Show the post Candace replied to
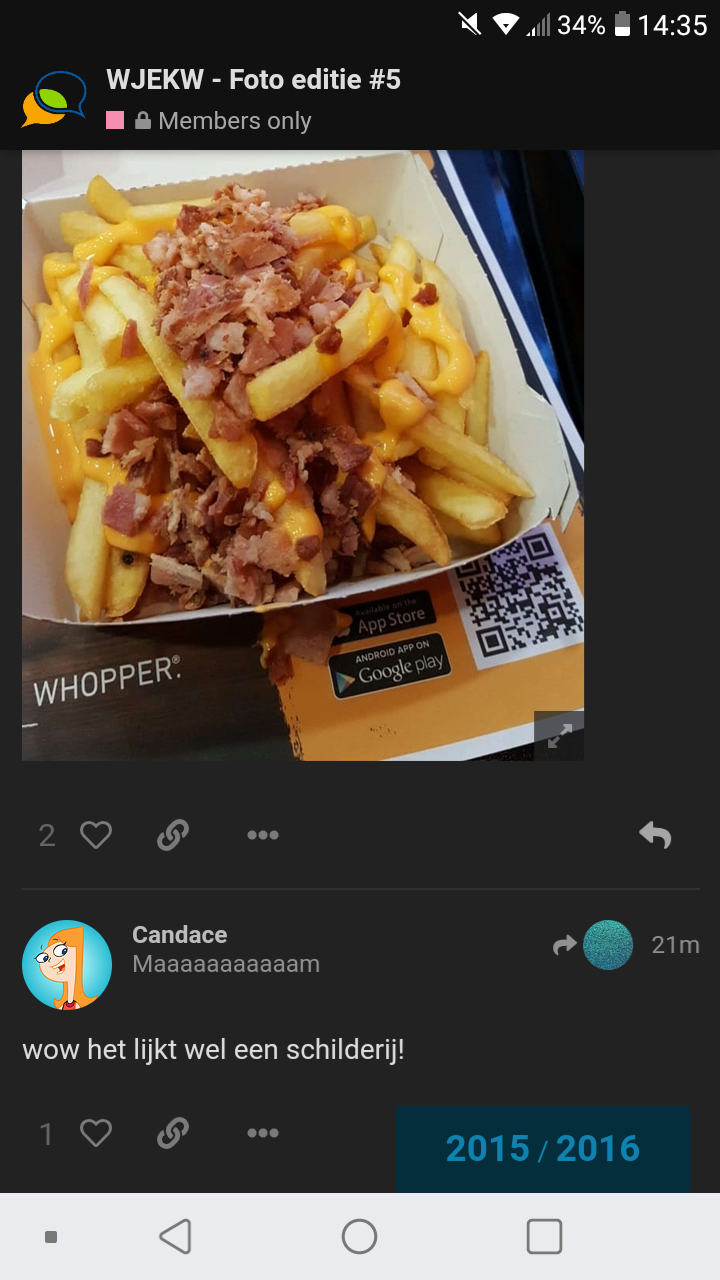The image size is (720, 1280). coord(593,945)
